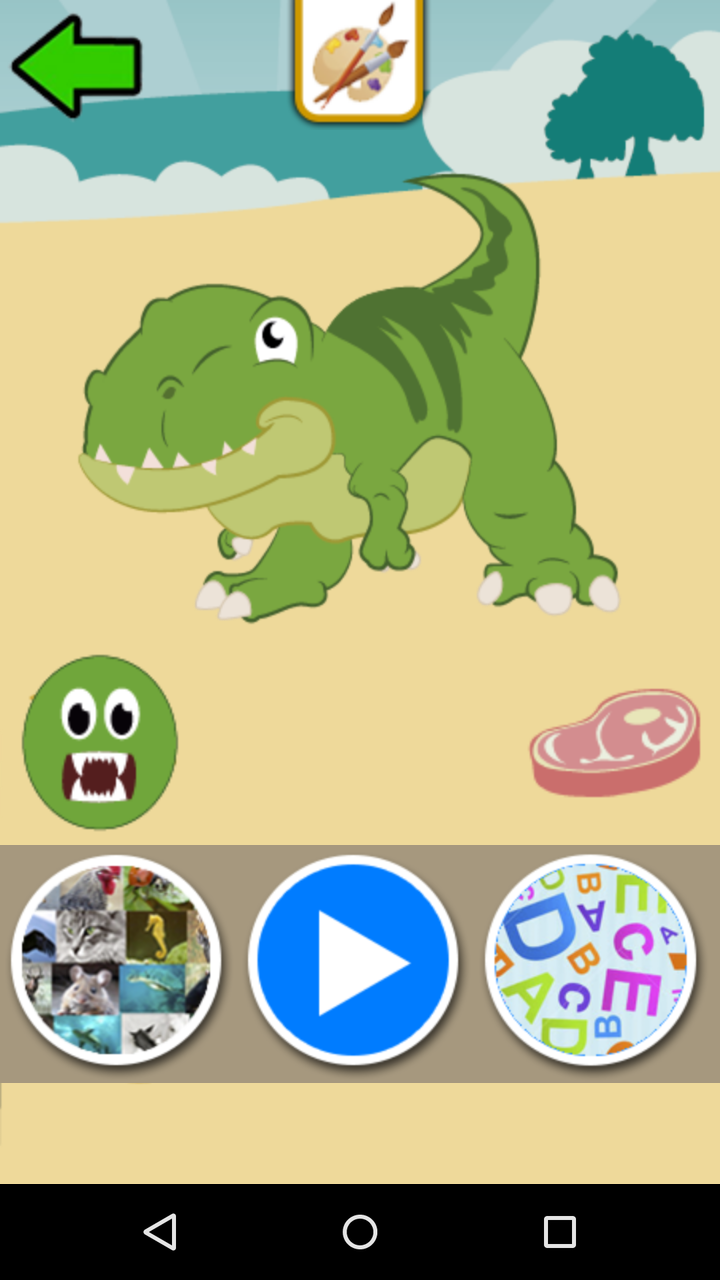Open the alphabet letters button
The width and height of the screenshot is (720, 1280).
pos(590,960)
